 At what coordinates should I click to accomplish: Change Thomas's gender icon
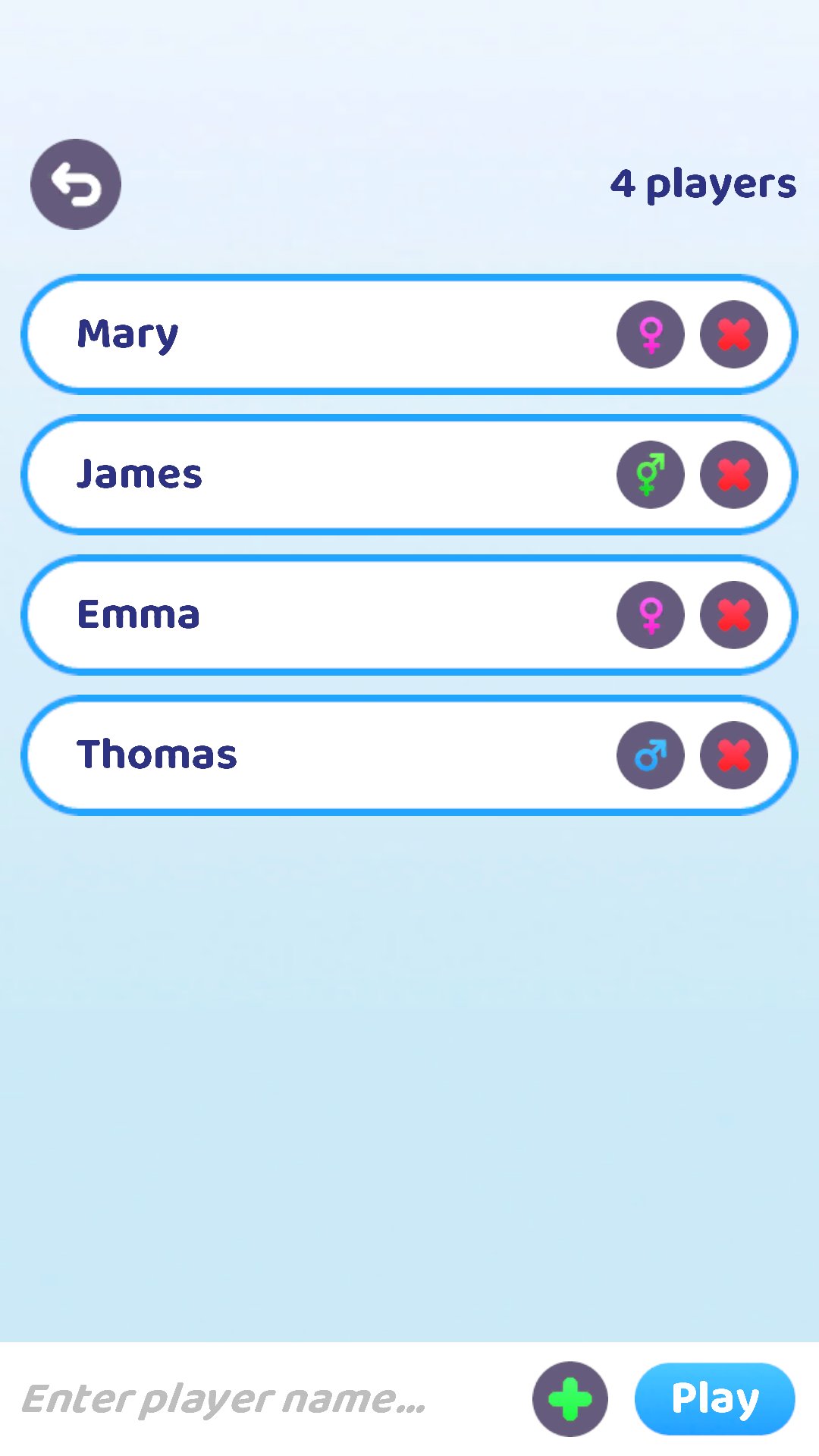[651, 755]
